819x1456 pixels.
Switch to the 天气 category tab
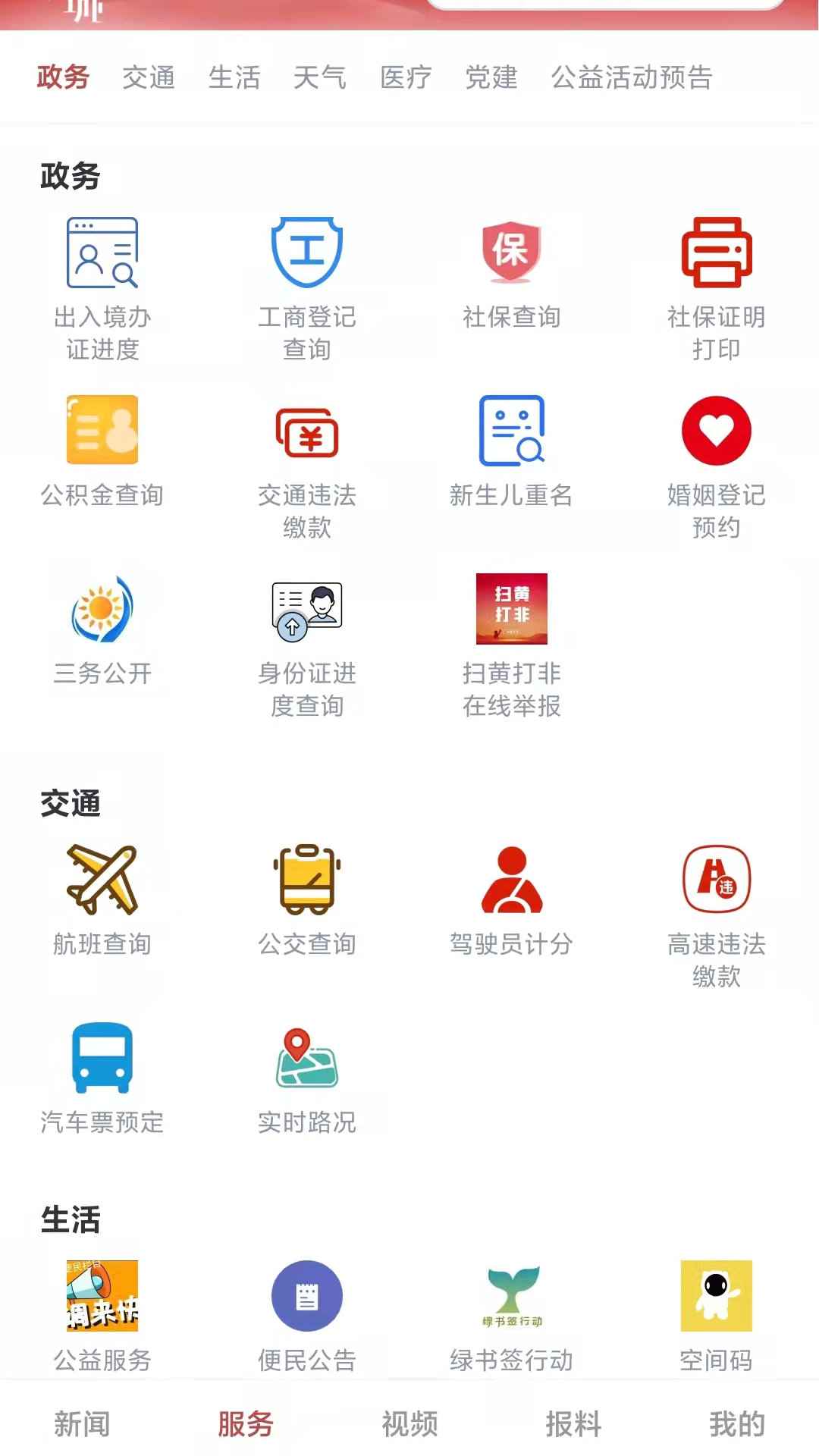[x=319, y=78]
